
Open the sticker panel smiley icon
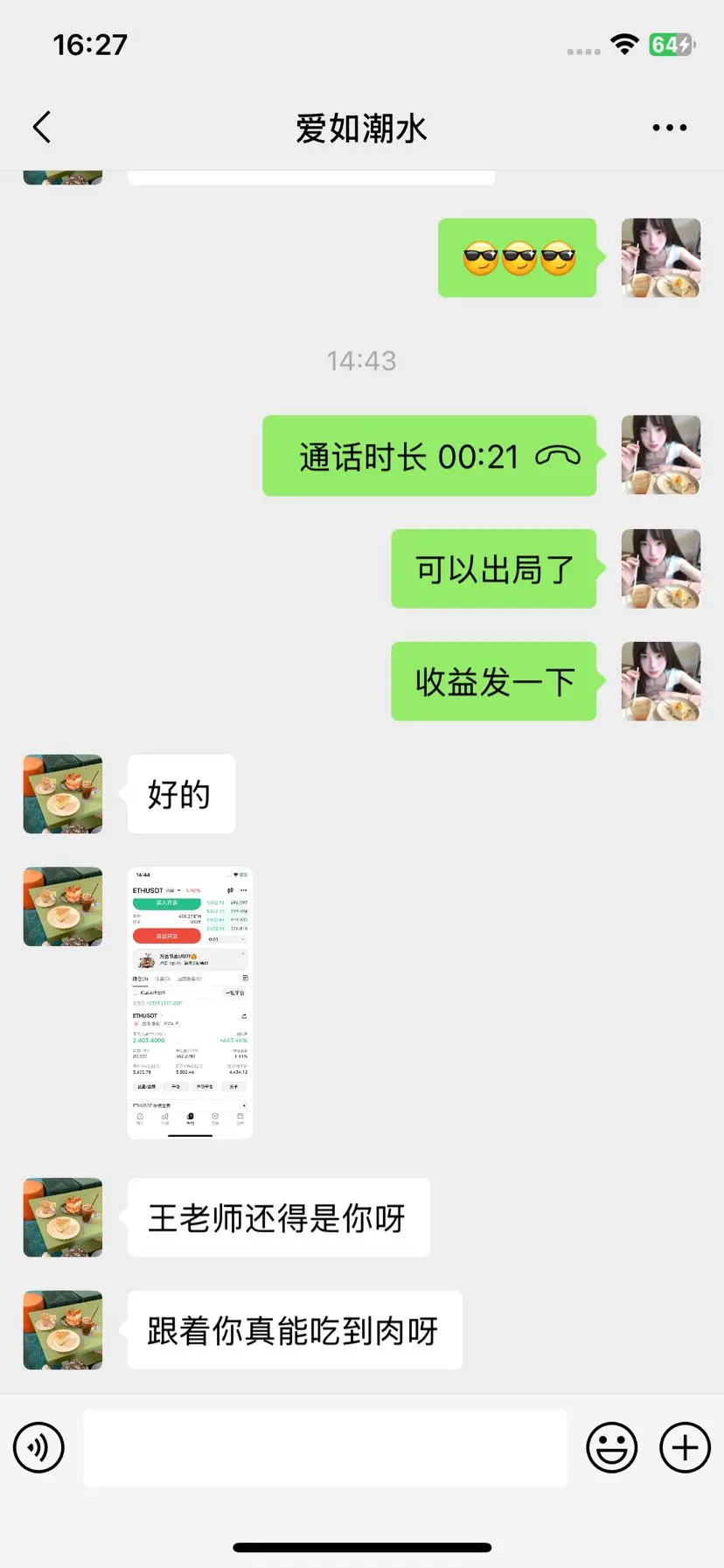click(x=611, y=1447)
